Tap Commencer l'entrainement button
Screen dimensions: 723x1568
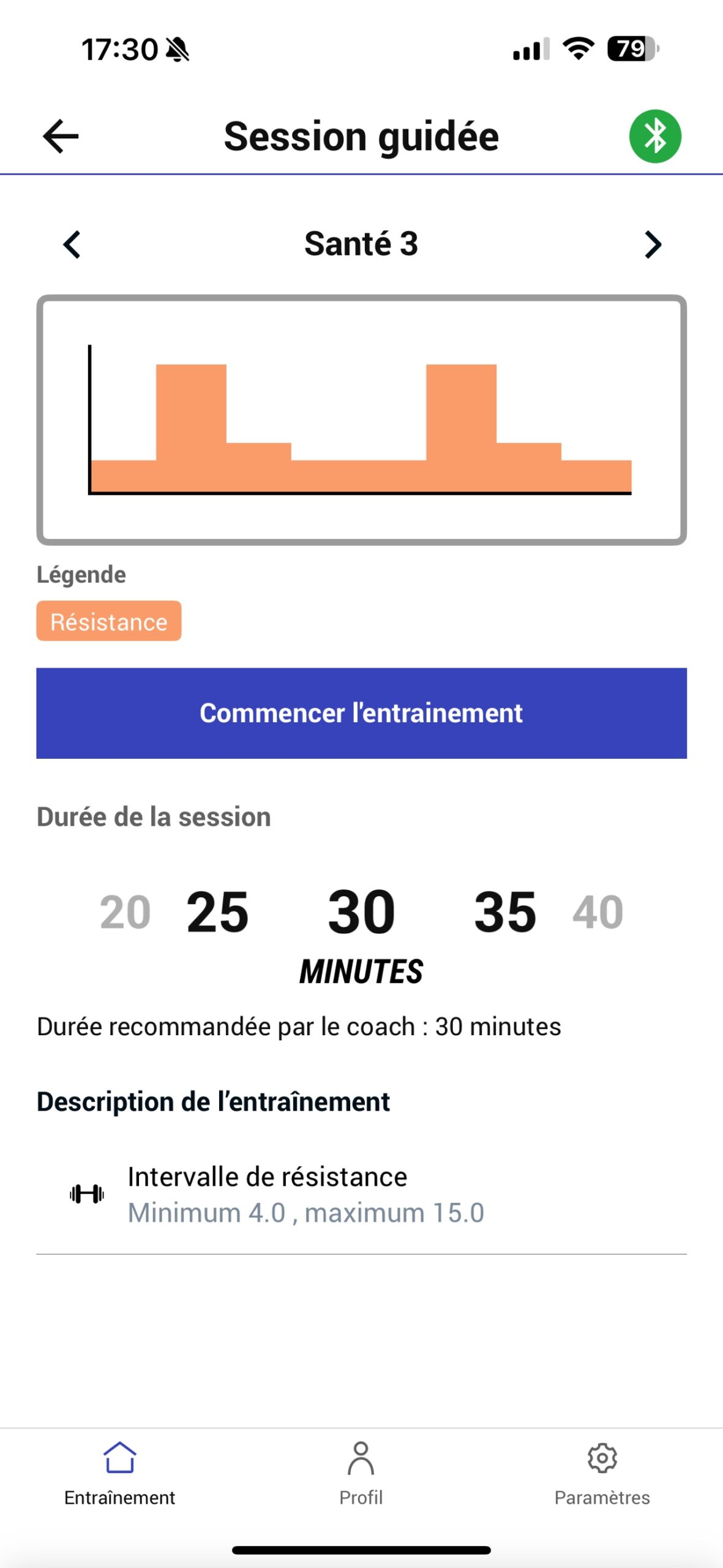tap(361, 713)
